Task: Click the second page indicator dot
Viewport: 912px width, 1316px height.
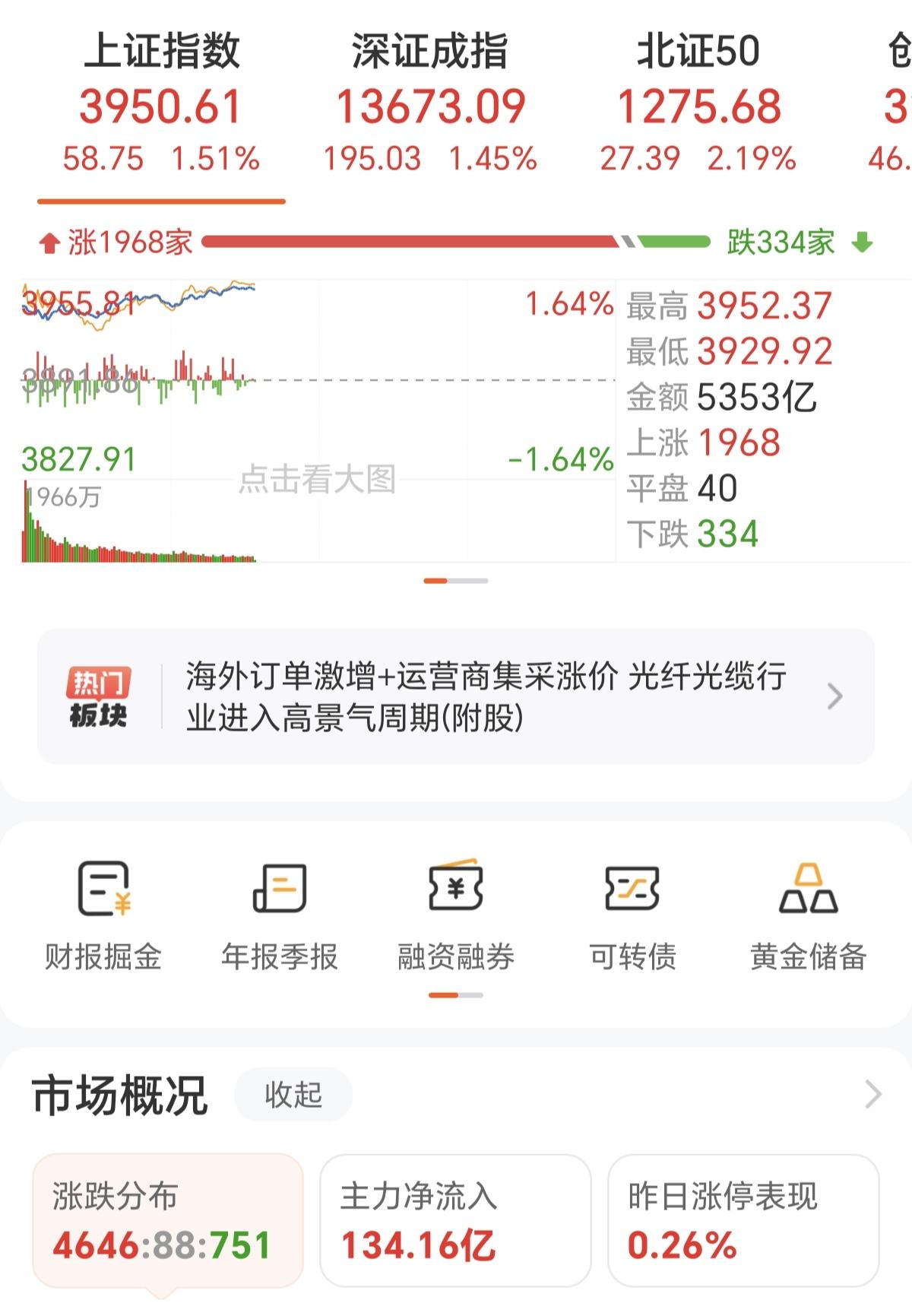Action: [467, 580]
